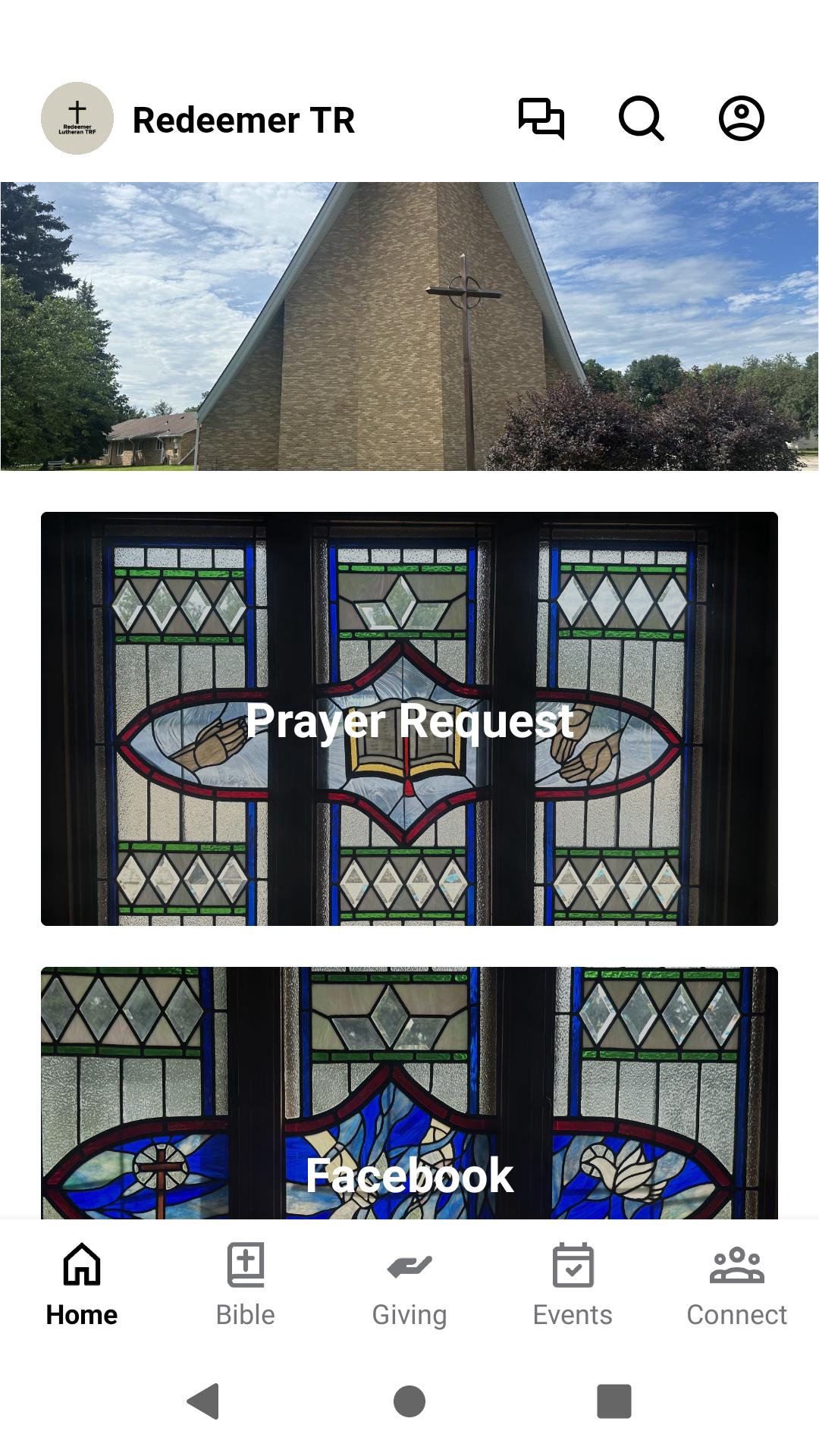819x1456 pixels.
Task: Switch to the Bible tab
Action: [246, 1284]
